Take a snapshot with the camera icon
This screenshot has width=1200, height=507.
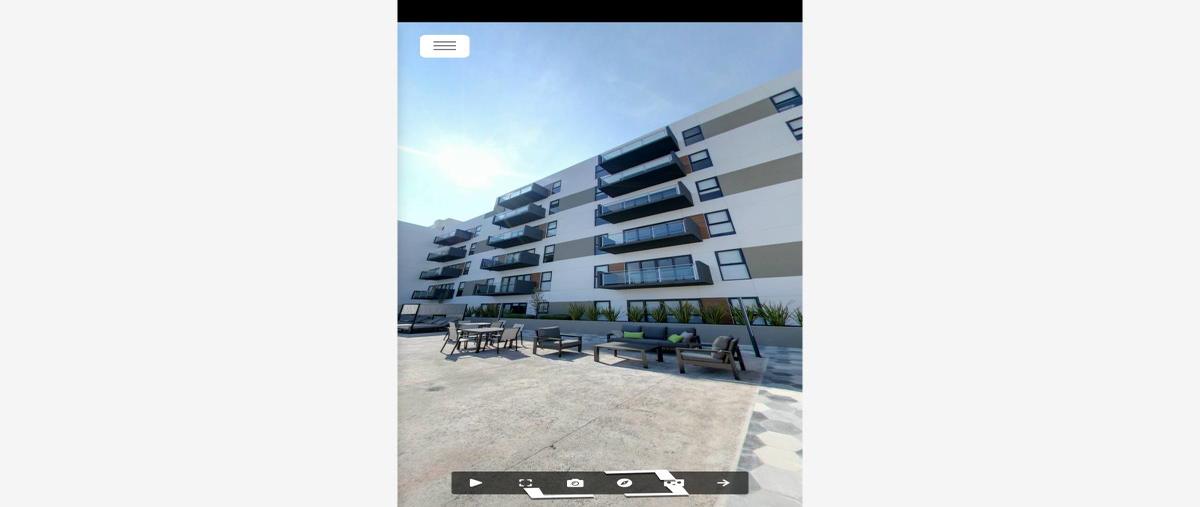(x=575, y=483)
